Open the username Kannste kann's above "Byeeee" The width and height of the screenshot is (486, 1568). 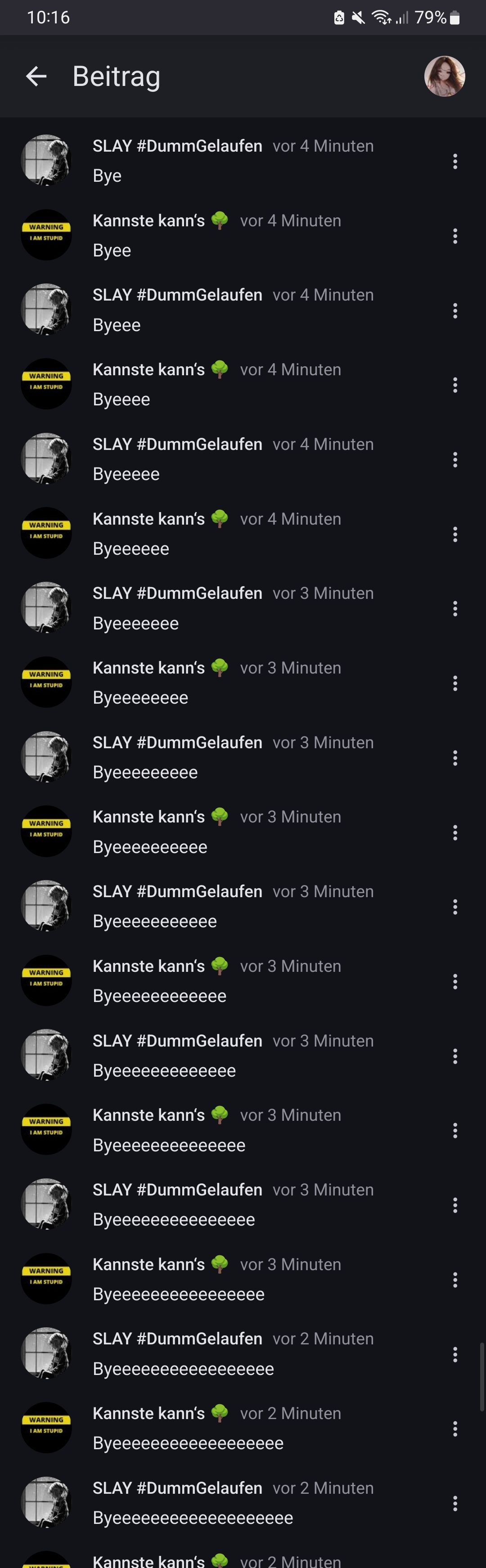[x=148, y=369]
